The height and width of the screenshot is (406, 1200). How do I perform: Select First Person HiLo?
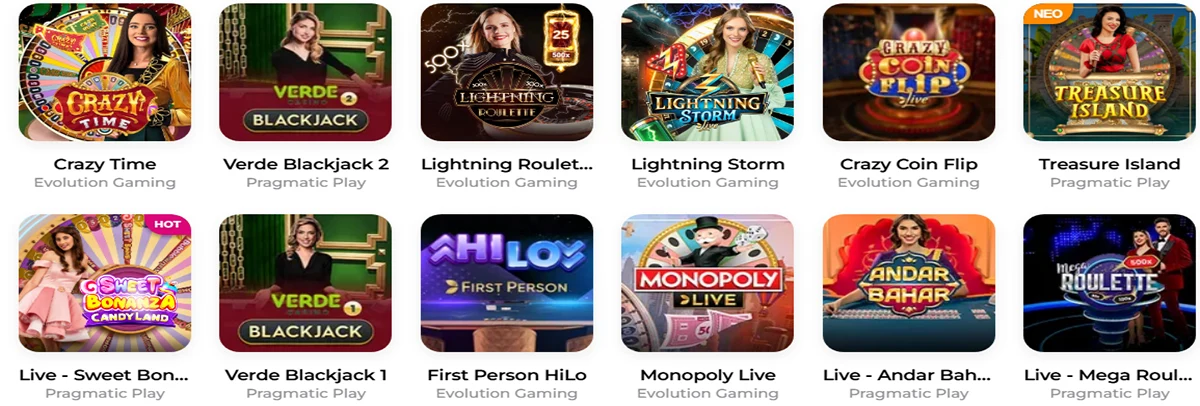click(507, 283)
